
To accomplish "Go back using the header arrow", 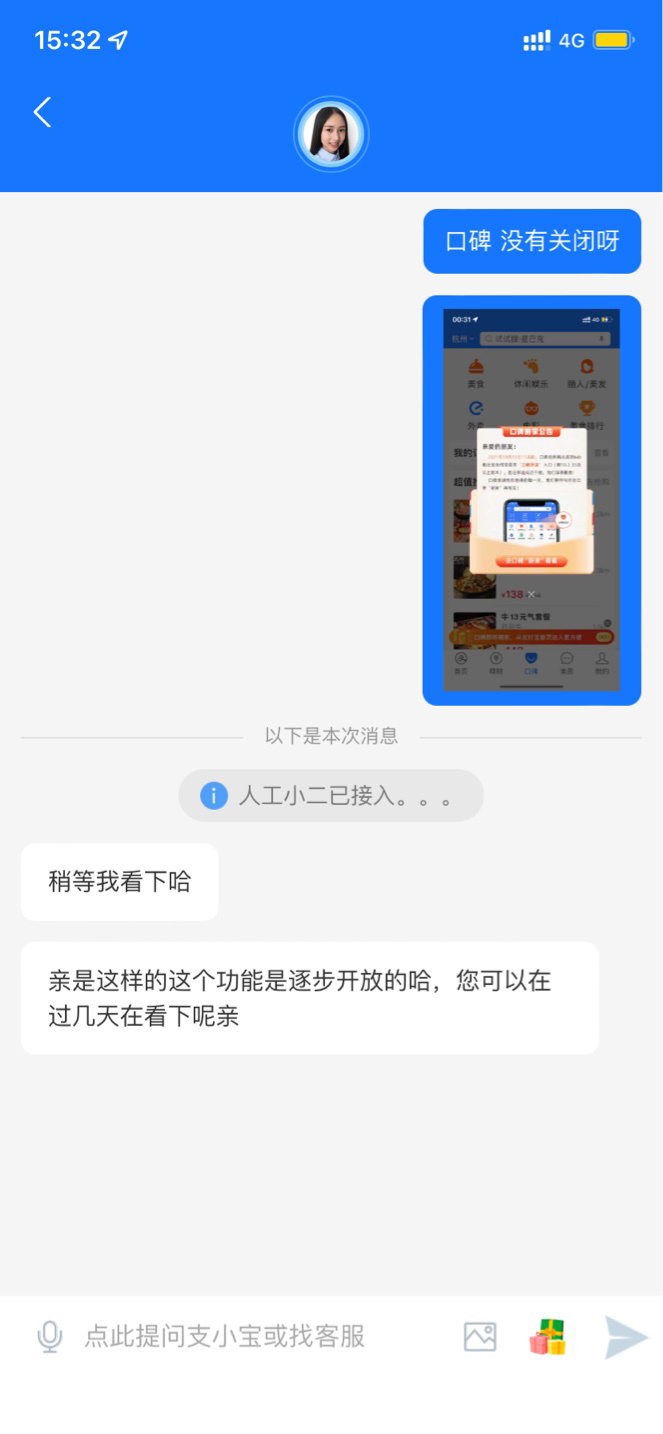I will pyautogui.click(x=42, y=113).
